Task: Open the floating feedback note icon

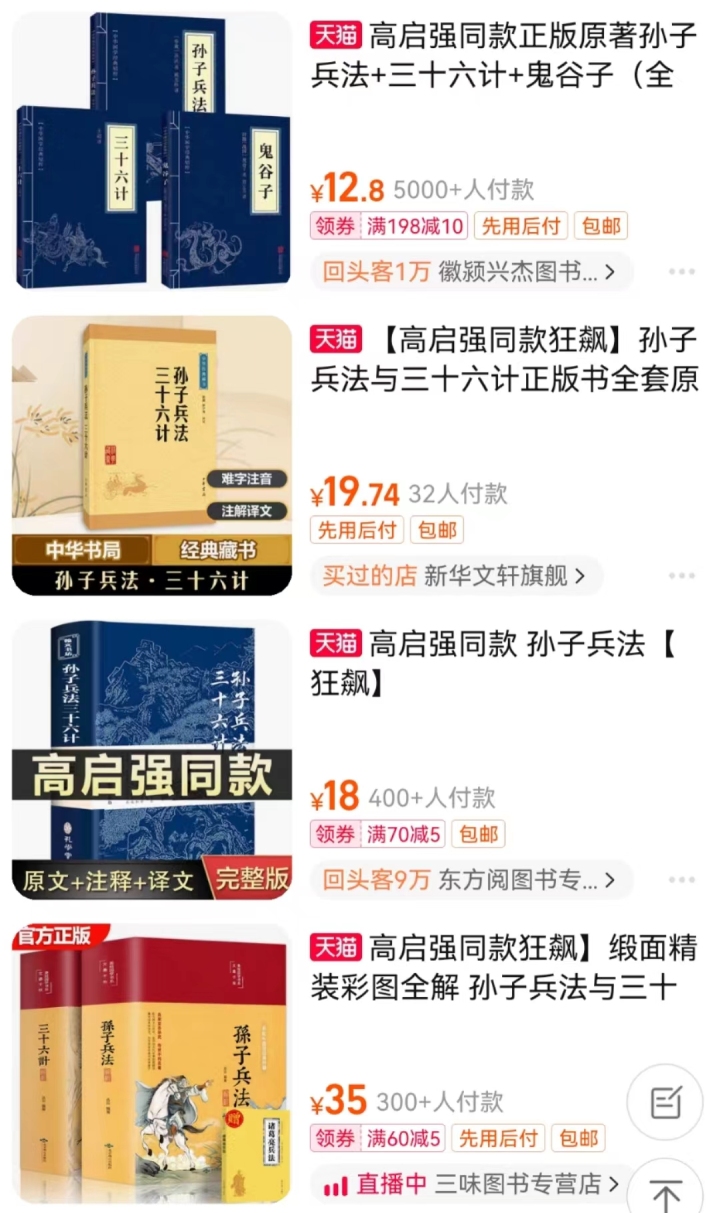Action: point(665,1102)
